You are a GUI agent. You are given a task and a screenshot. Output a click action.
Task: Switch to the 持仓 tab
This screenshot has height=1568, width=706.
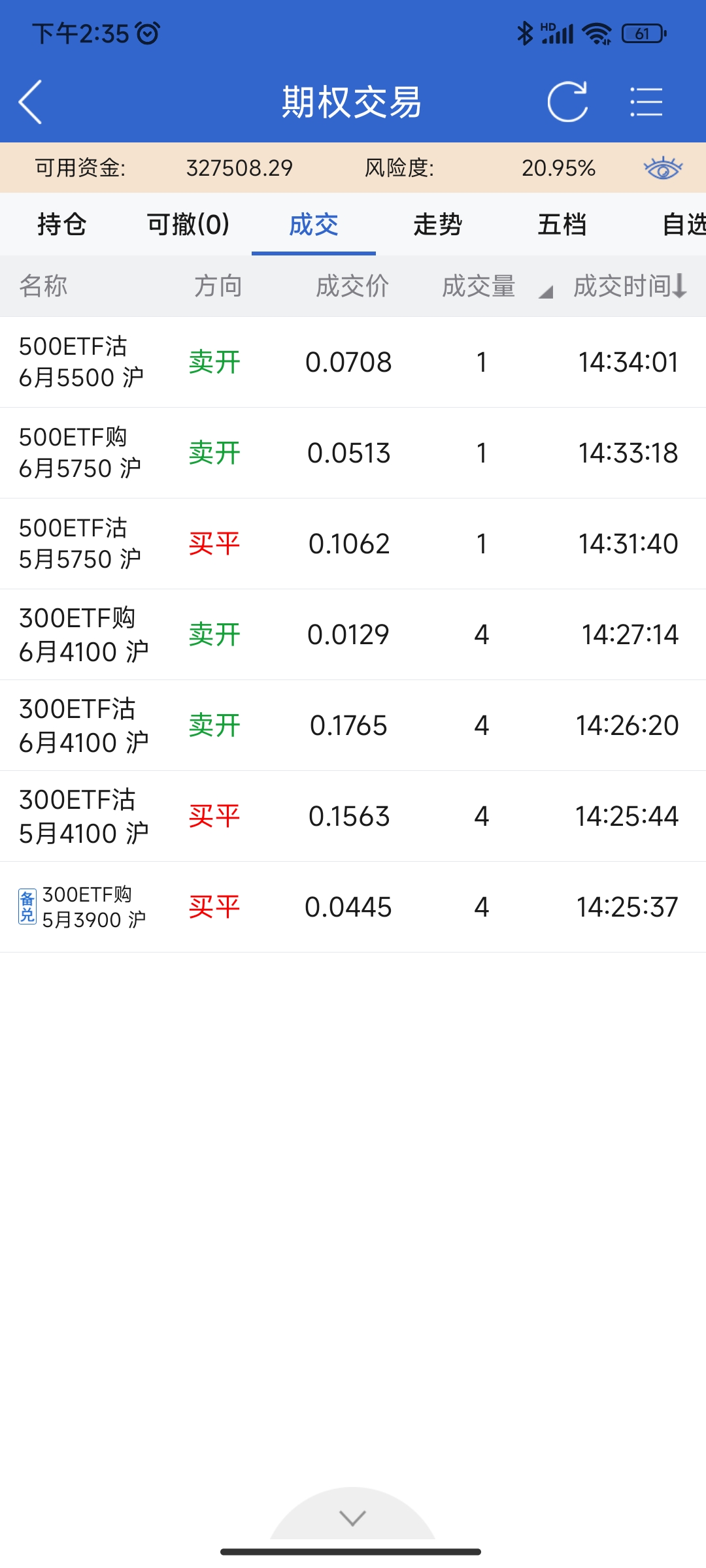pyautogui.click(x=62, y=224)
